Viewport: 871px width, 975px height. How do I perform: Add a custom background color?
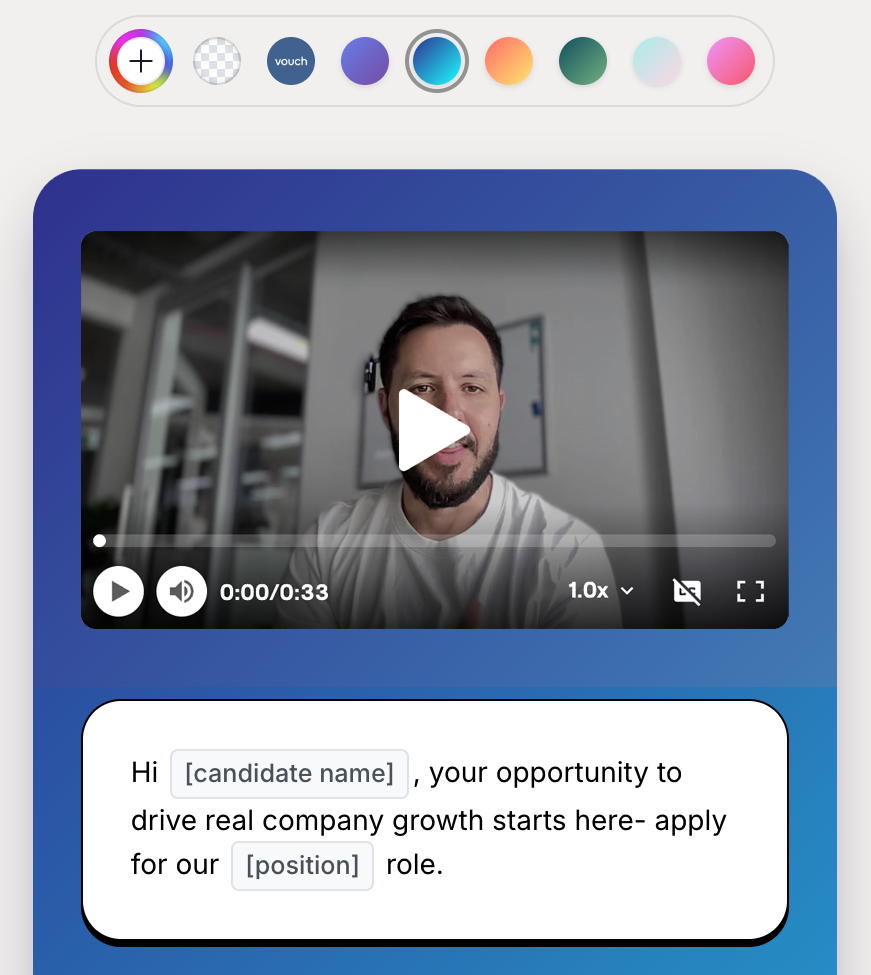point(141,61)
